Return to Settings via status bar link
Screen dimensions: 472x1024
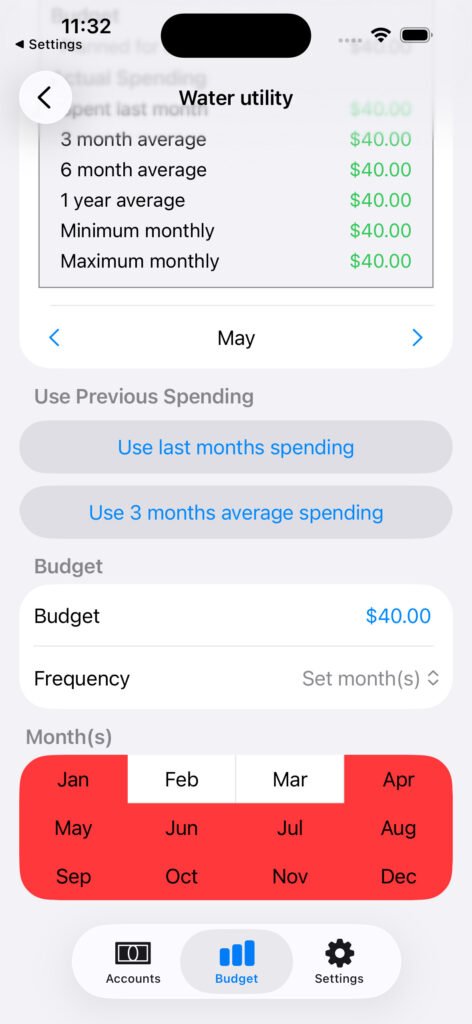(x=48, y=44)
